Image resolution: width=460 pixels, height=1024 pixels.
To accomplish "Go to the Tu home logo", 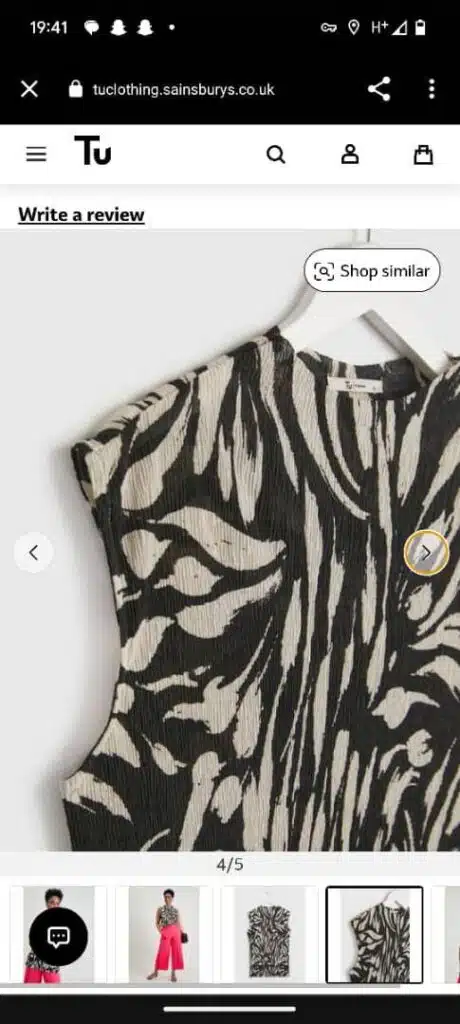I will click(92, 150).
